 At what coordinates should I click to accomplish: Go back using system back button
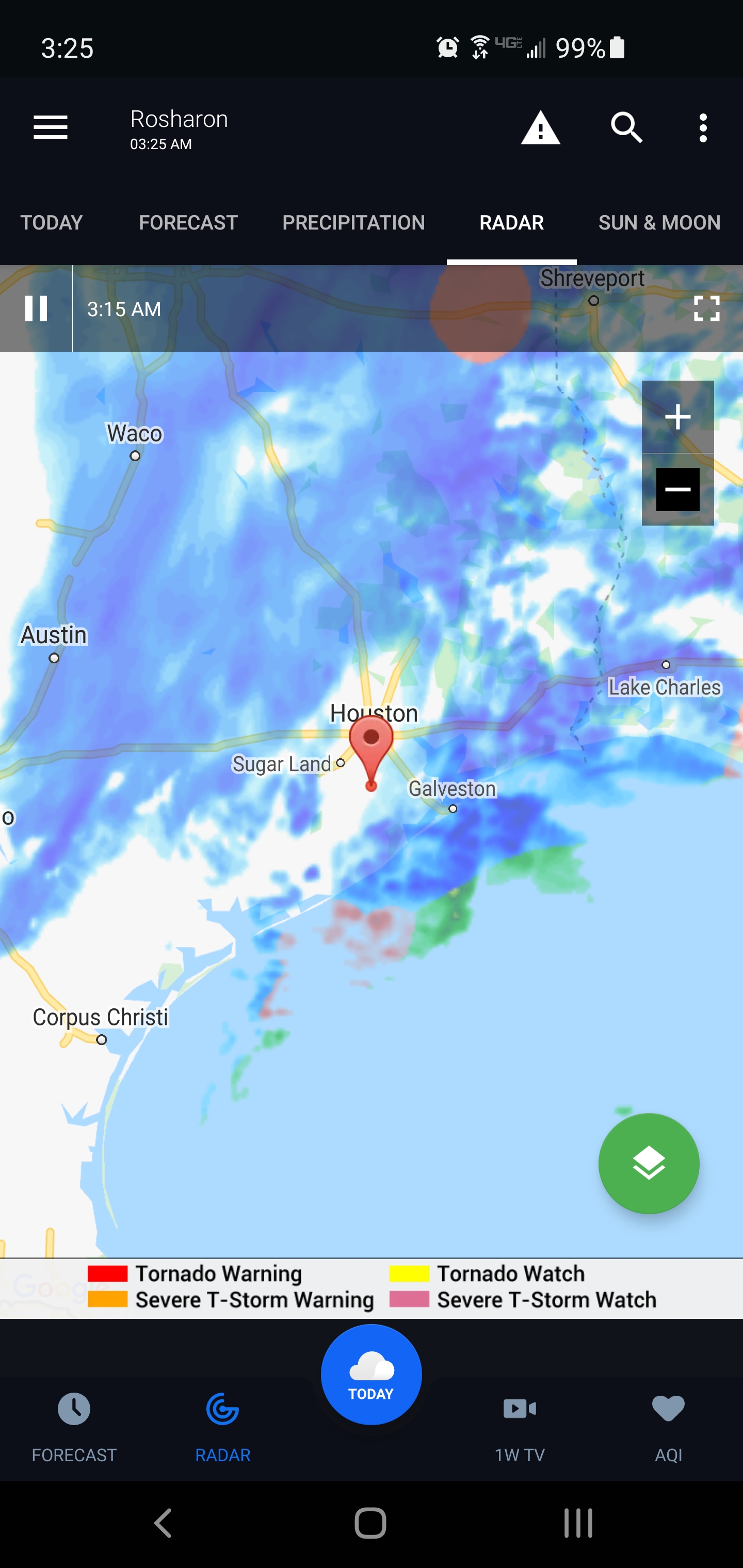[x=163, y=1524]
